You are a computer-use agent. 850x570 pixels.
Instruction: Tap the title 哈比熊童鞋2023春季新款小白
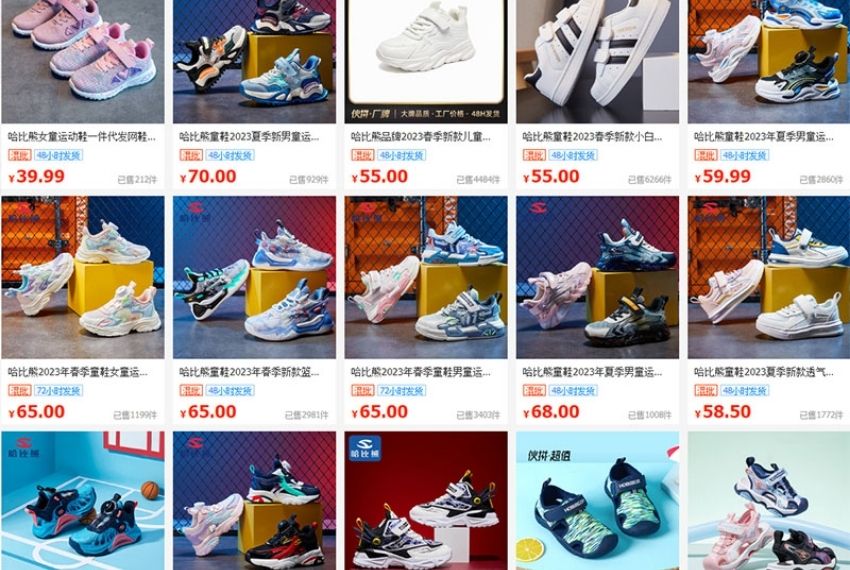click(592, 137)
